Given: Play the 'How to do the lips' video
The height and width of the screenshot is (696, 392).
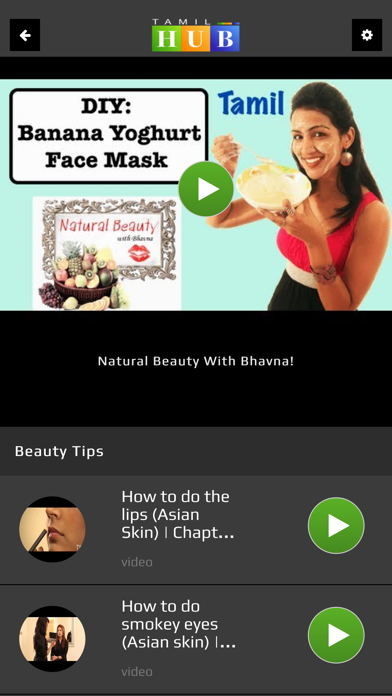Looking at the screenshot, I should point(336,526).
